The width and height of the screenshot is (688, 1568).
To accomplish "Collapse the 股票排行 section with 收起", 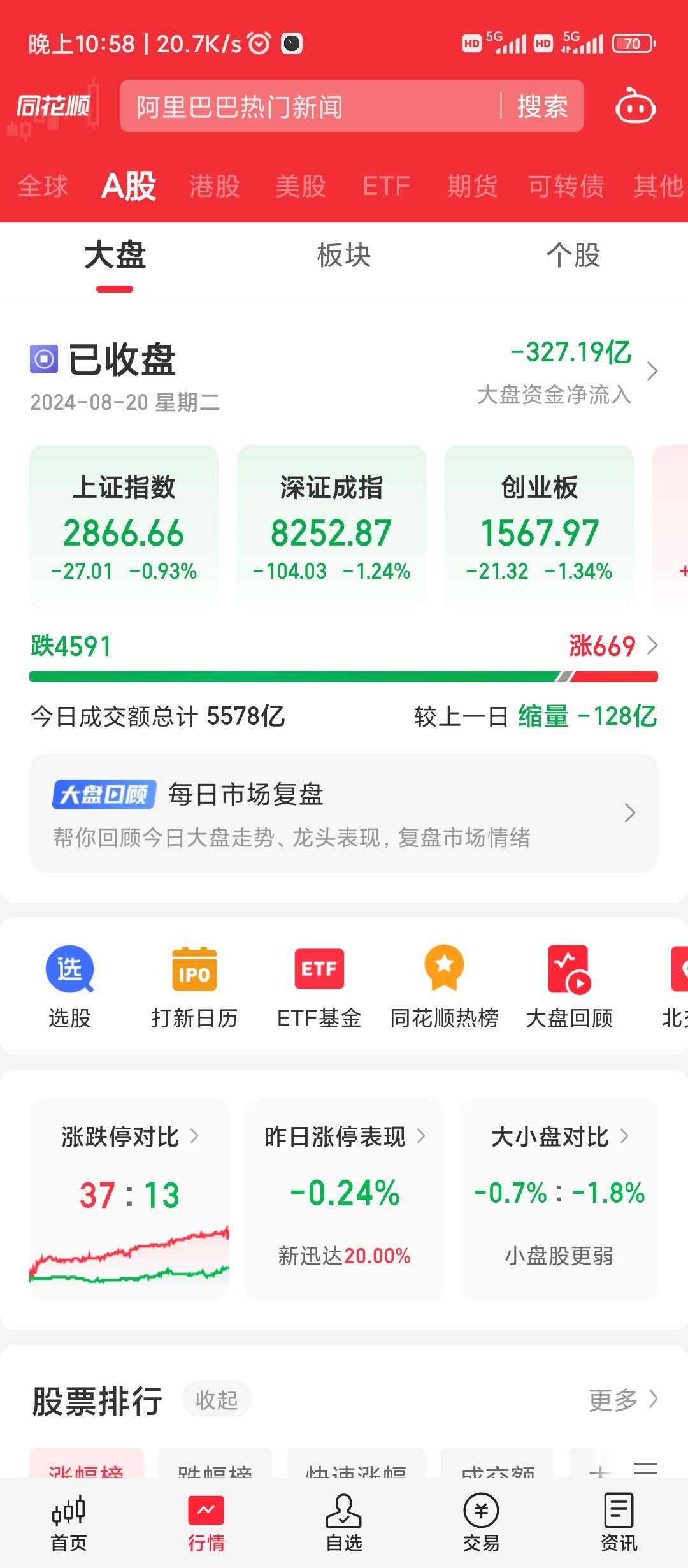I will click(x=217, y=1400).
